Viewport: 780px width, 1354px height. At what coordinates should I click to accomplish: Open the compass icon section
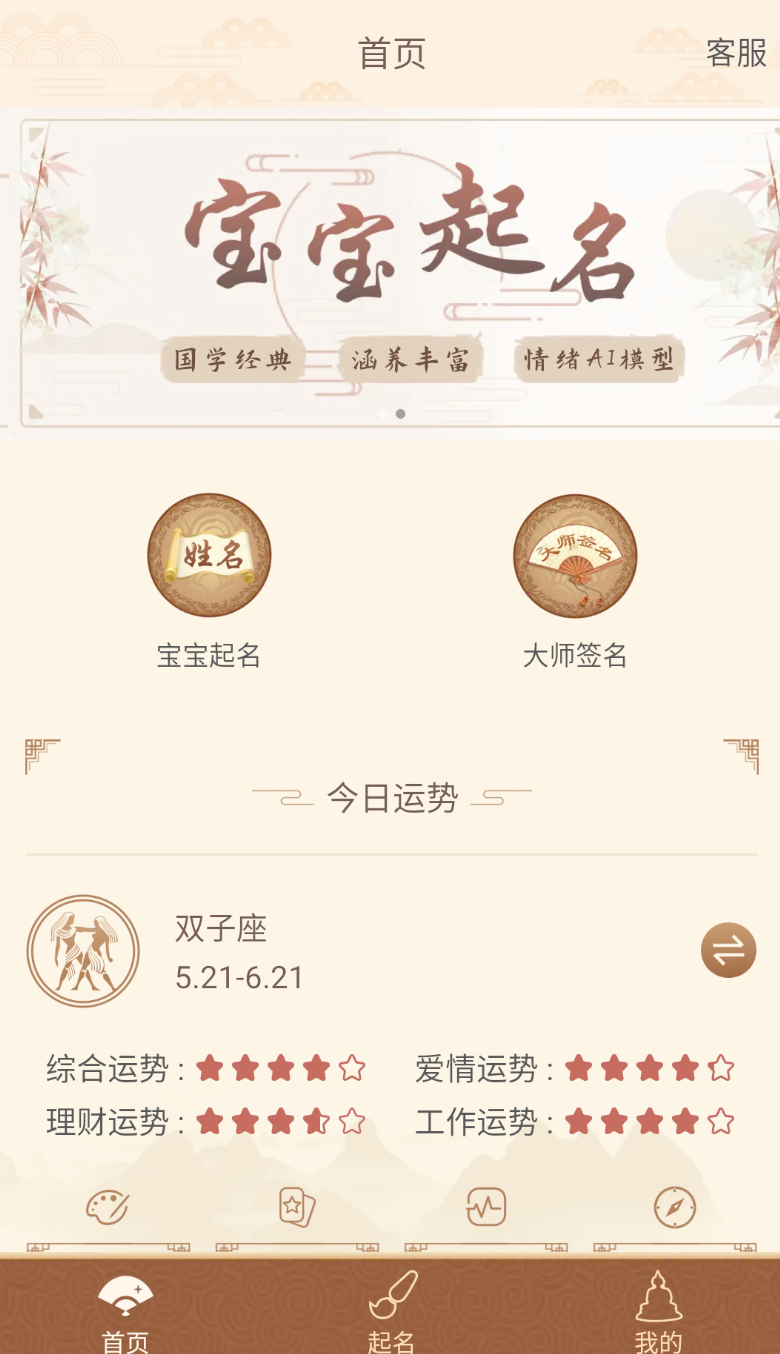point(675,1208)
